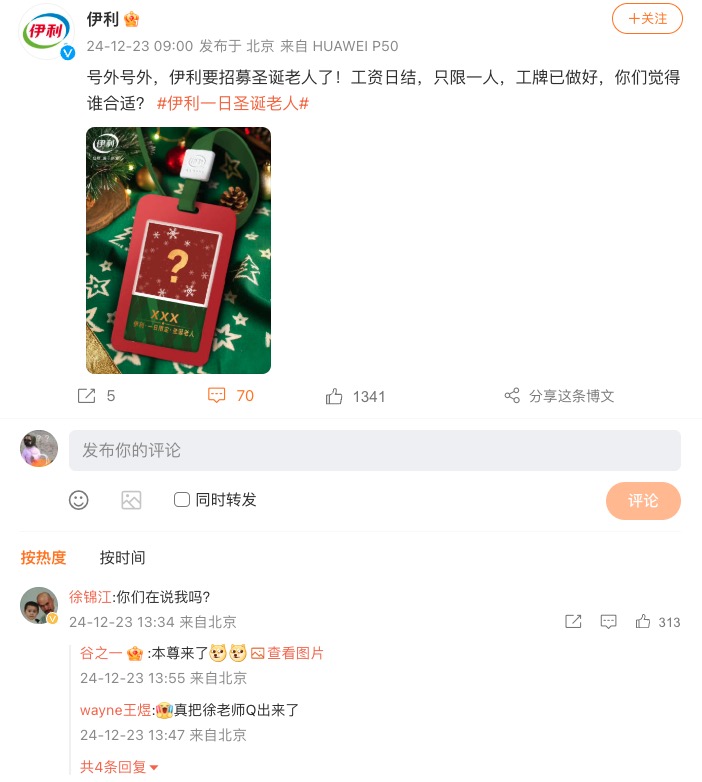The image size is (702, 782).
Task: Reply to 徐锦江's comment
Action: pos(608,622)
